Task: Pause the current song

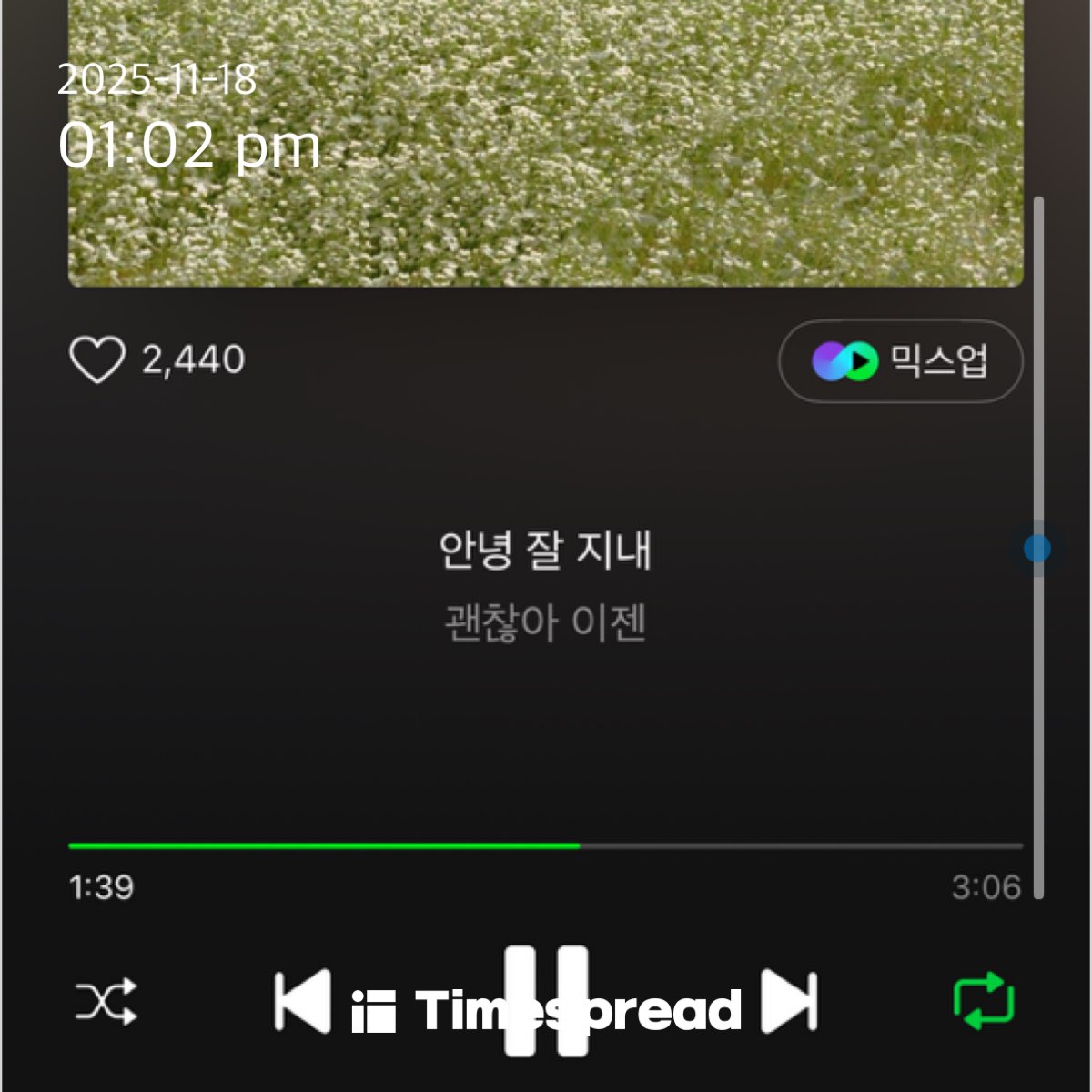Action: (x=546, y=1001)
